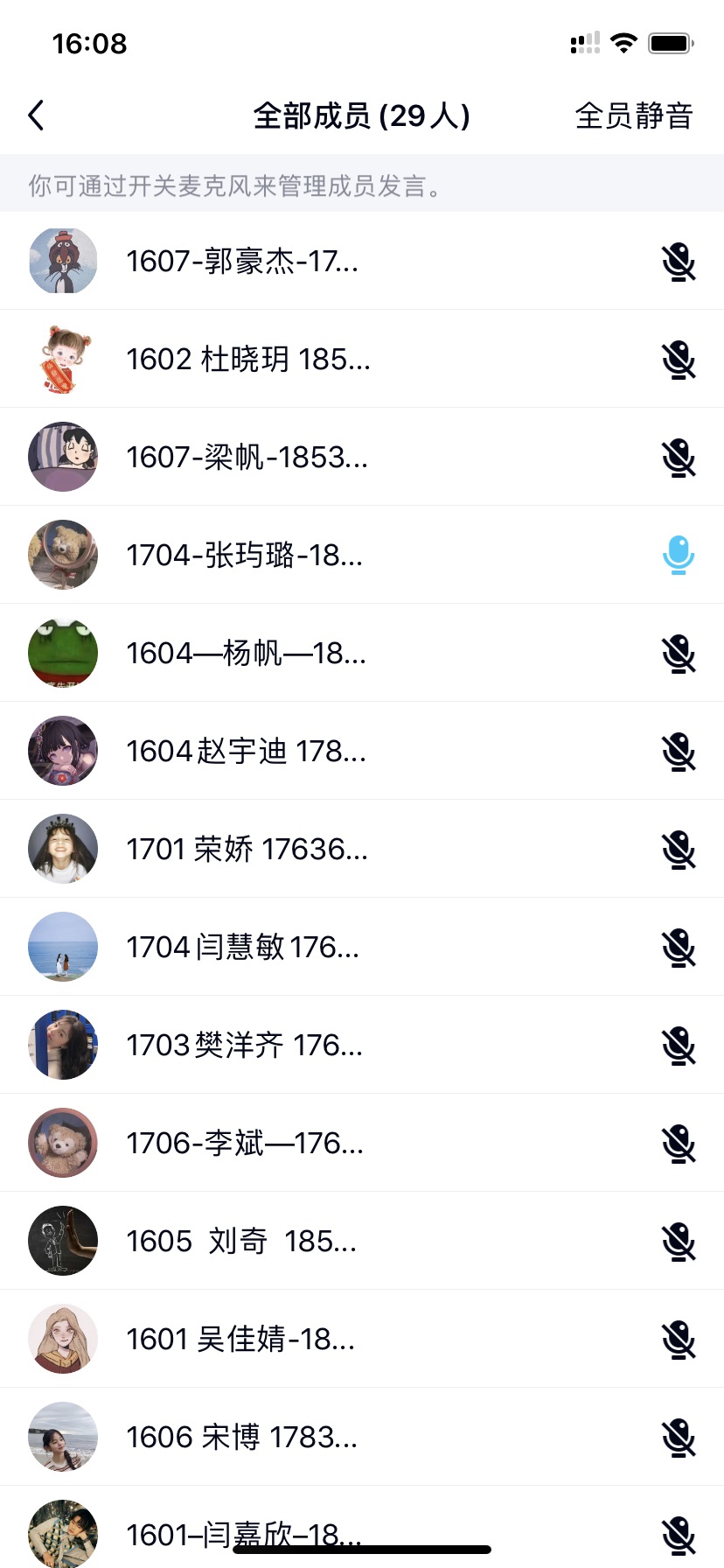
Task: Toggle microphone for 1607-梁帆
Action: coord(678,458)
